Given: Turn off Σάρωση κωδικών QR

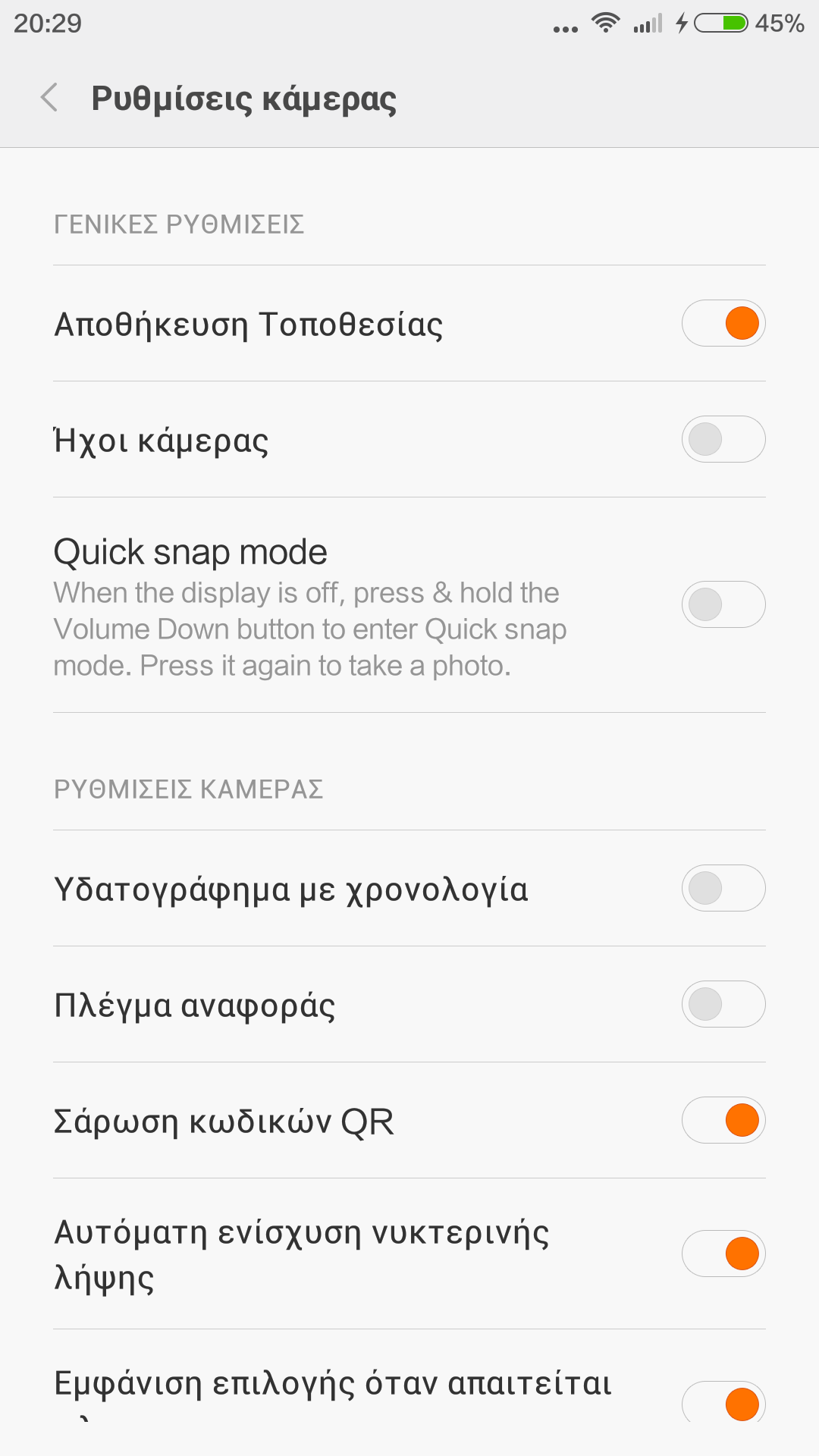Looking at the screenshot, I should click(x=723, y=1120).
